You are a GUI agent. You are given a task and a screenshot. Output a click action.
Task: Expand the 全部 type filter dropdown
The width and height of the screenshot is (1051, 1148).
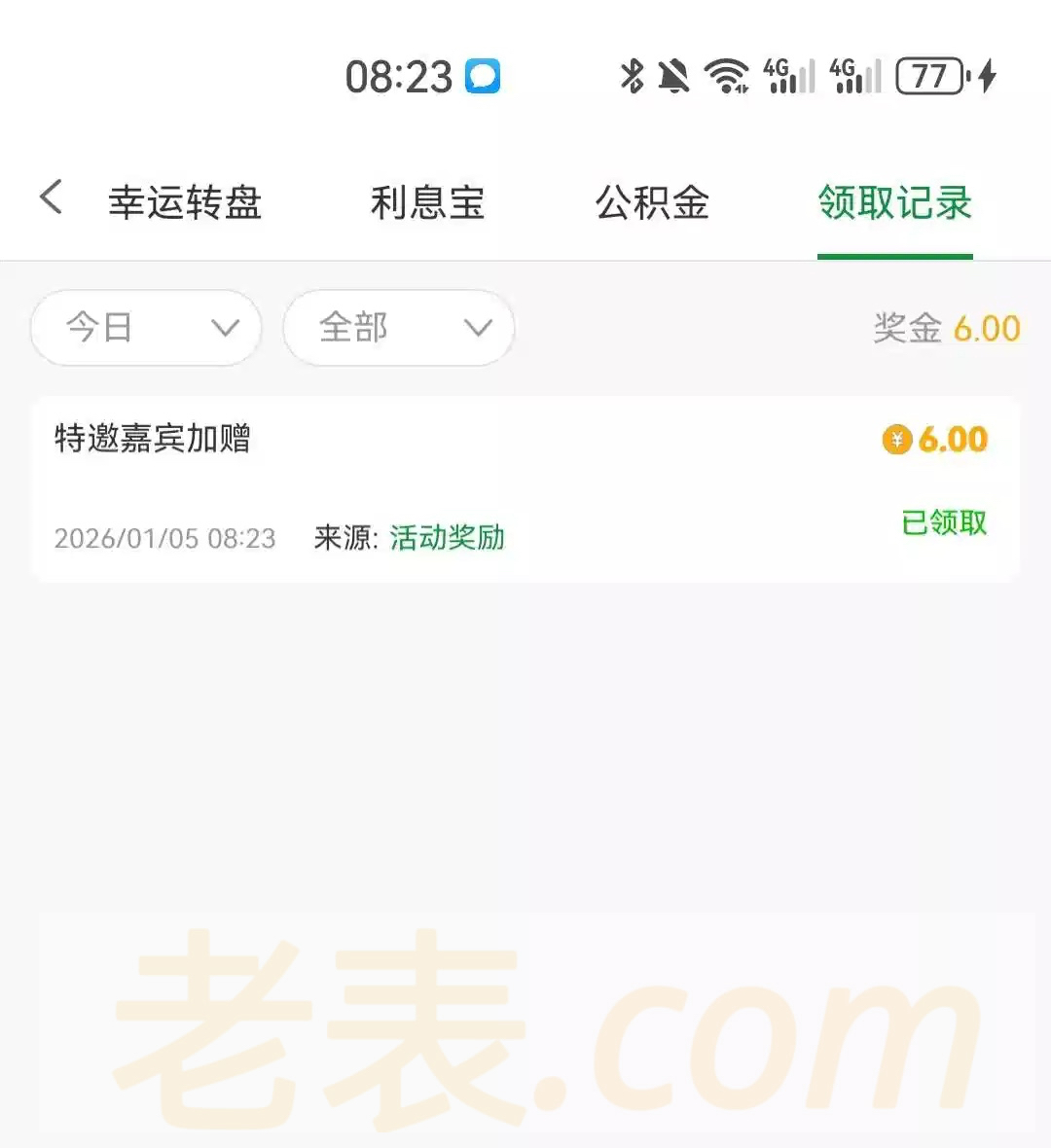398,328
